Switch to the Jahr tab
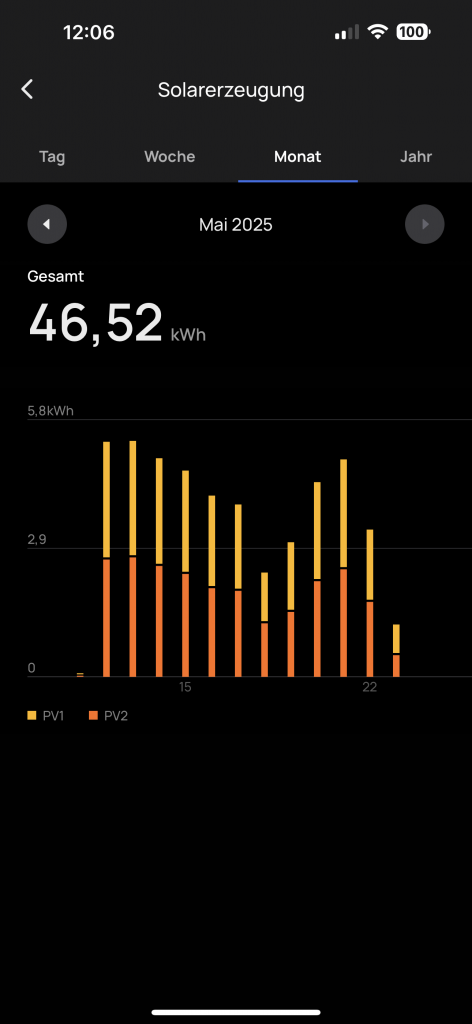 click(x=416, y=157)
